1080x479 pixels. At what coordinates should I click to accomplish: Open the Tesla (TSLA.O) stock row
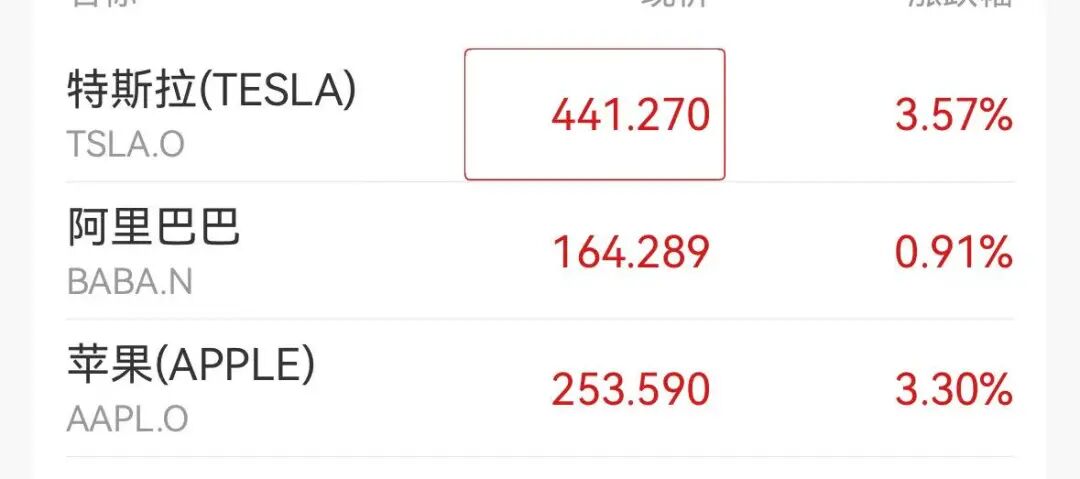click(211, 114)
